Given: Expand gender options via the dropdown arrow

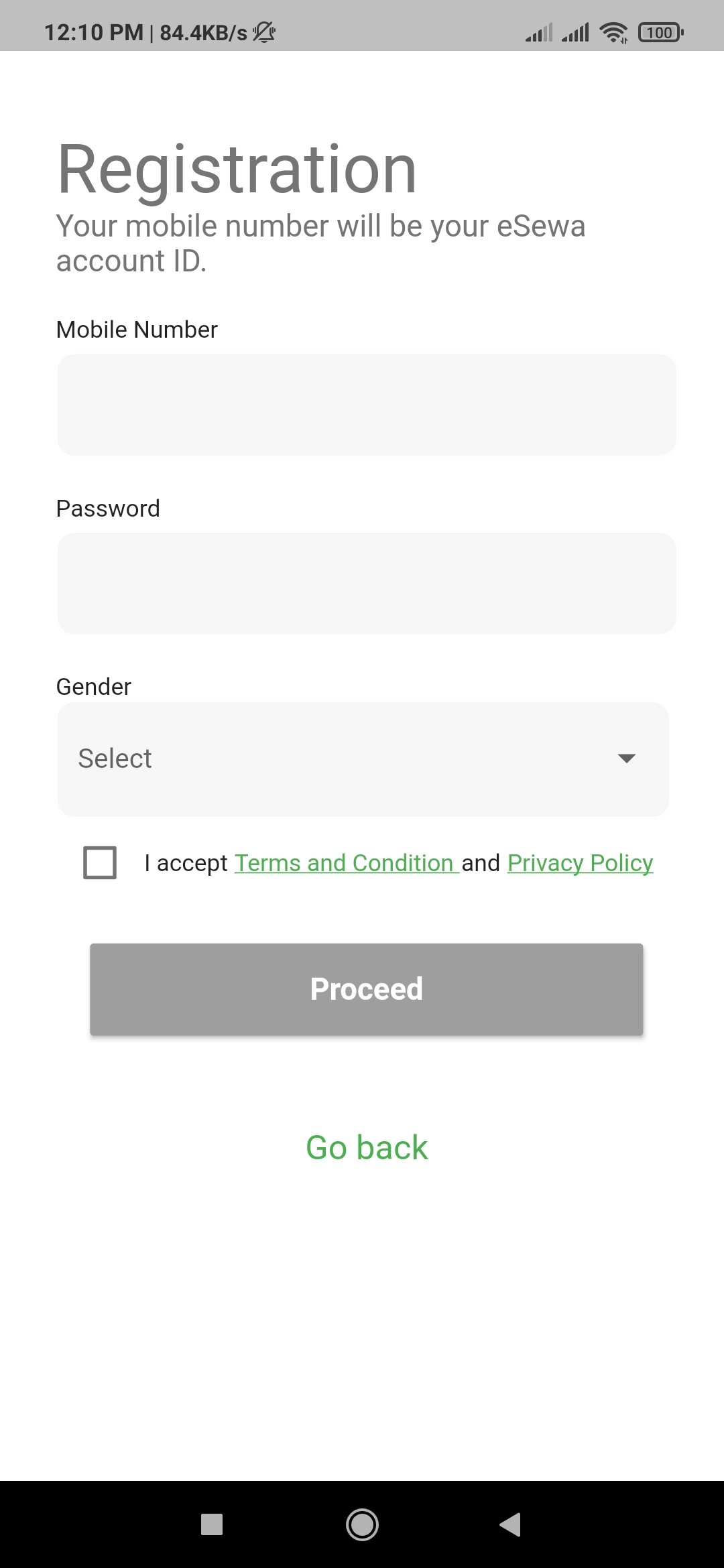Looking at the screenshot, I should click(625, 759).
